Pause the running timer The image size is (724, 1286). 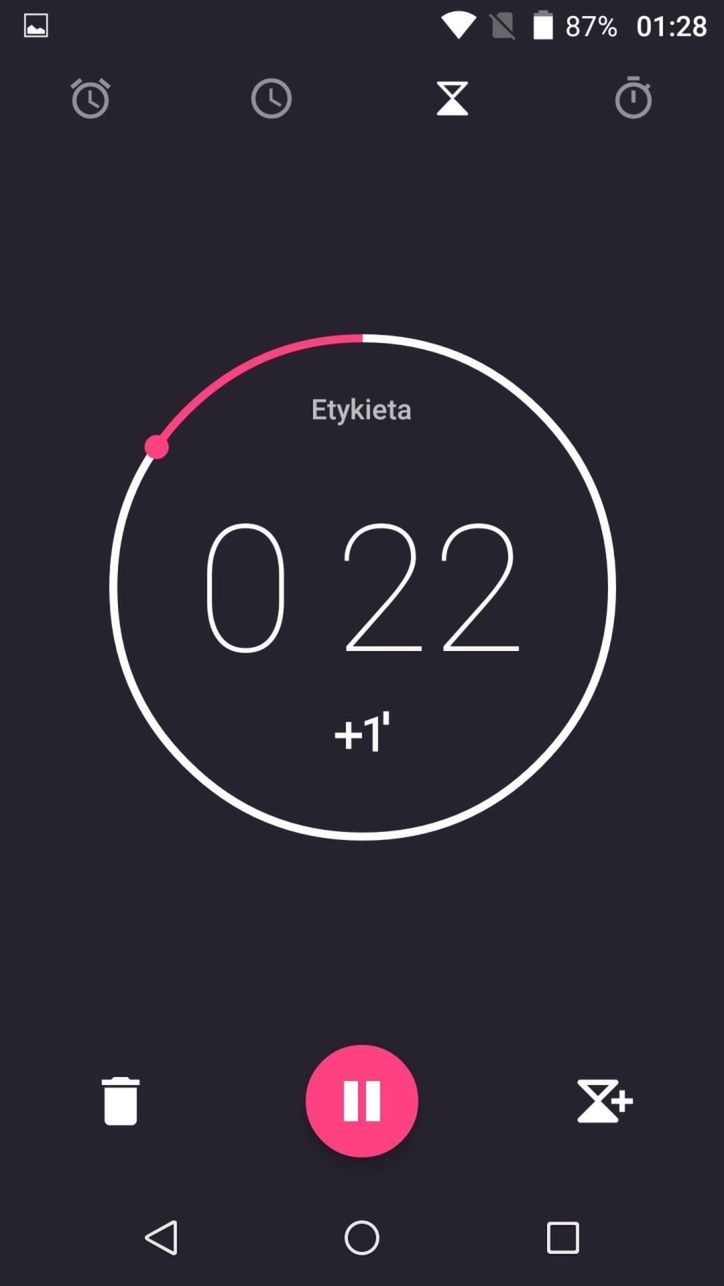pyautogui.click(x=362, y=1101)
